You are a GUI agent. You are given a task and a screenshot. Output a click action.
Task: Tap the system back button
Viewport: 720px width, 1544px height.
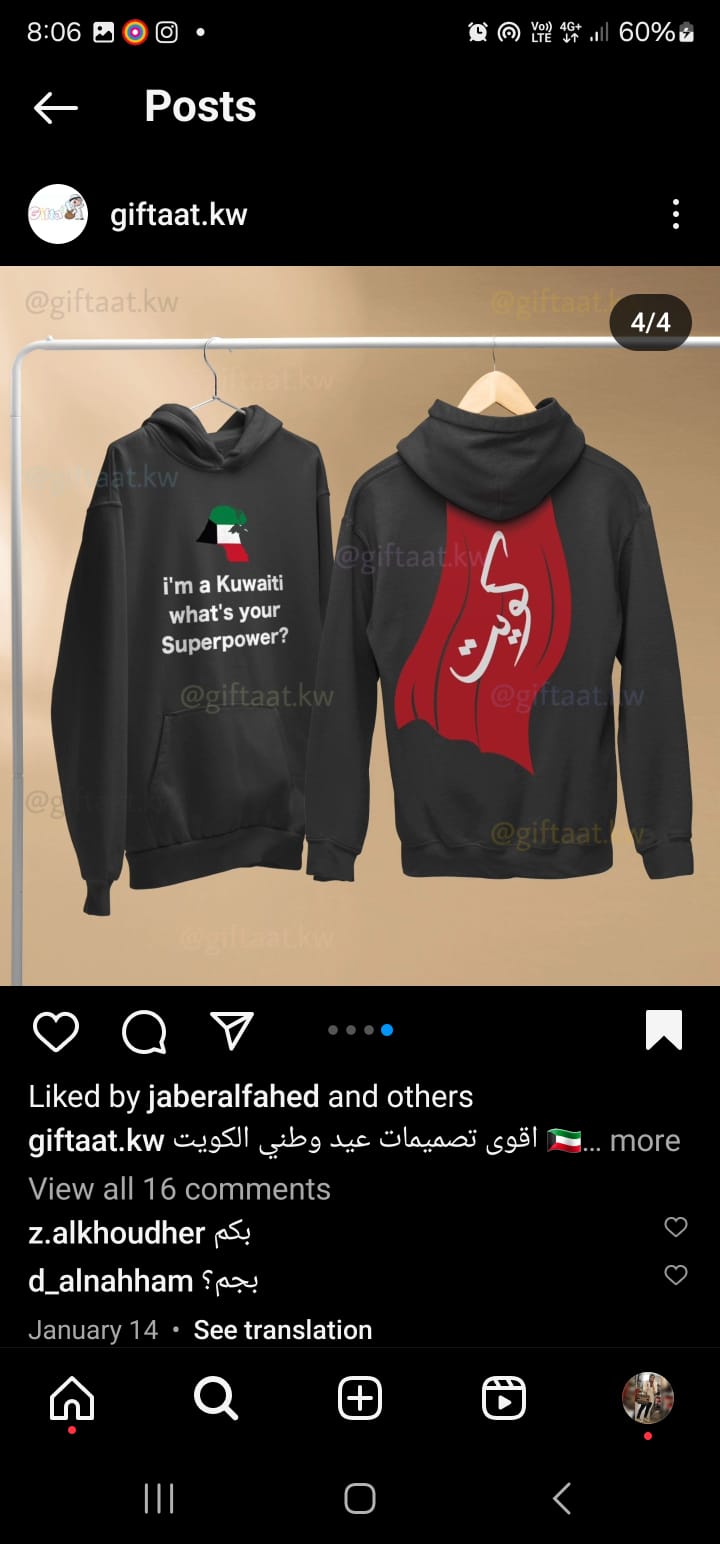tap(562, 1498)
